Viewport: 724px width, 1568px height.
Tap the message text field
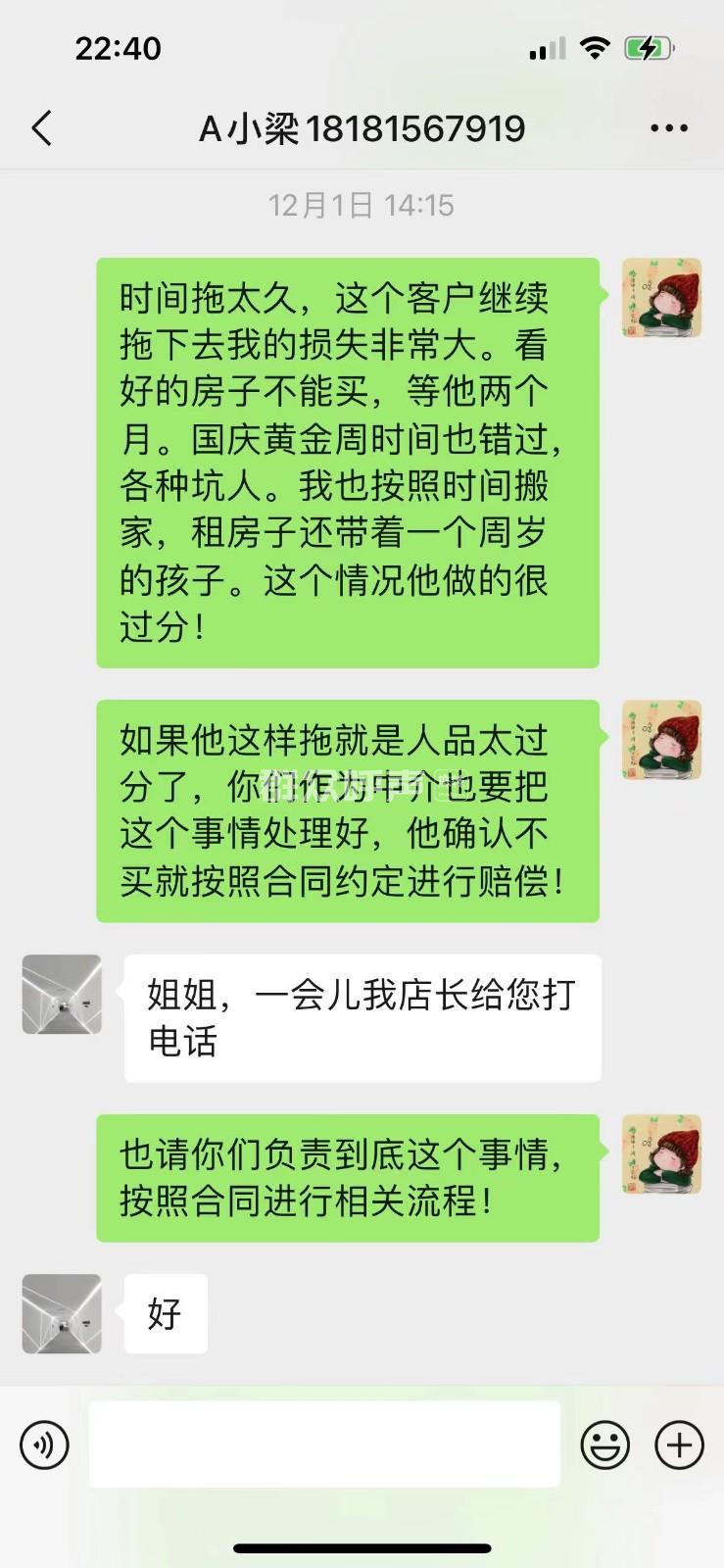click(324, 1445)
